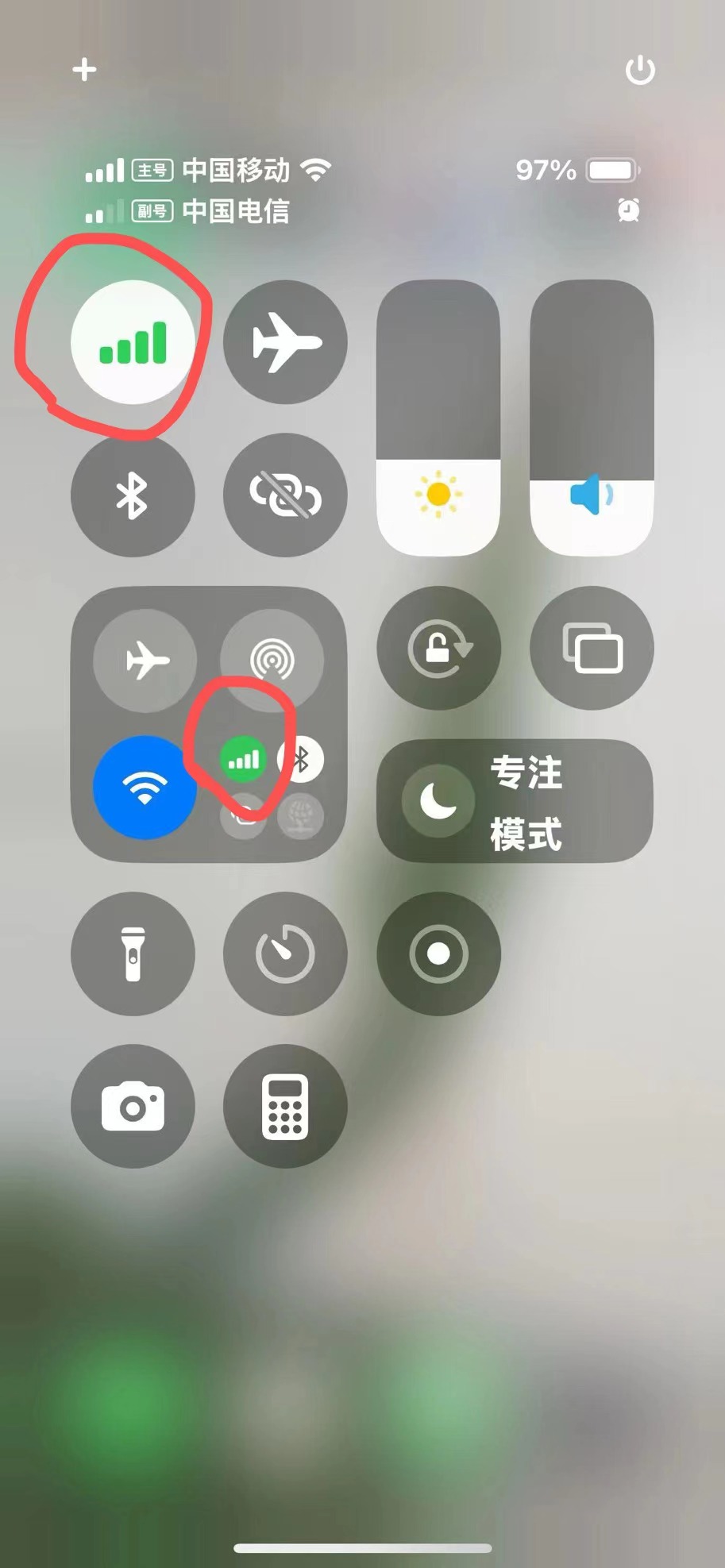Toggle the large white cellular data button
Viewport: 725px width, 1568px height.
(x=133, y=342)
